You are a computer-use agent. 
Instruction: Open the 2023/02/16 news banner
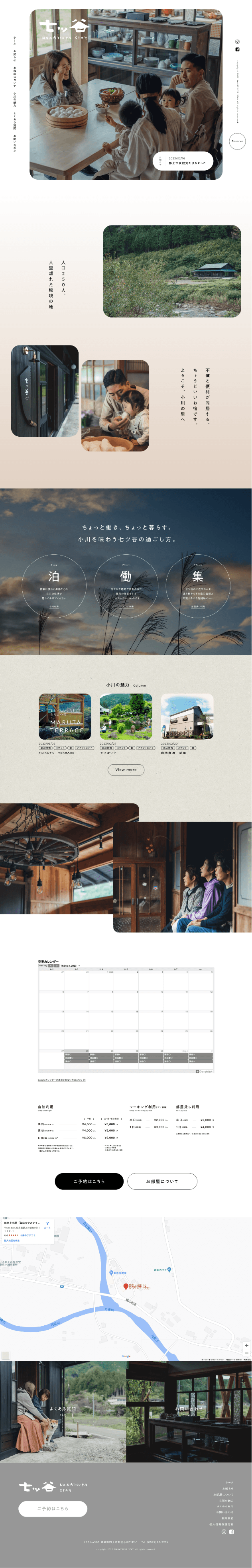coord(183,161)
